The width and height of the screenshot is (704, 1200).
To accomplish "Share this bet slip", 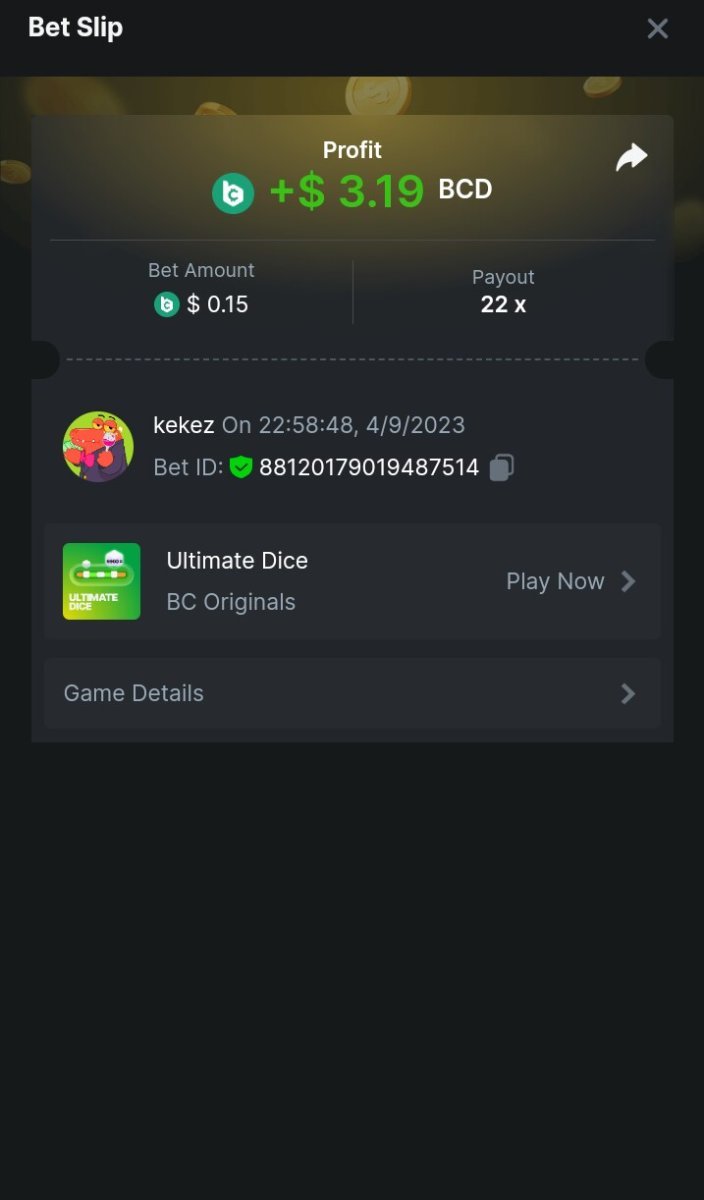I will tap(631, 158).
